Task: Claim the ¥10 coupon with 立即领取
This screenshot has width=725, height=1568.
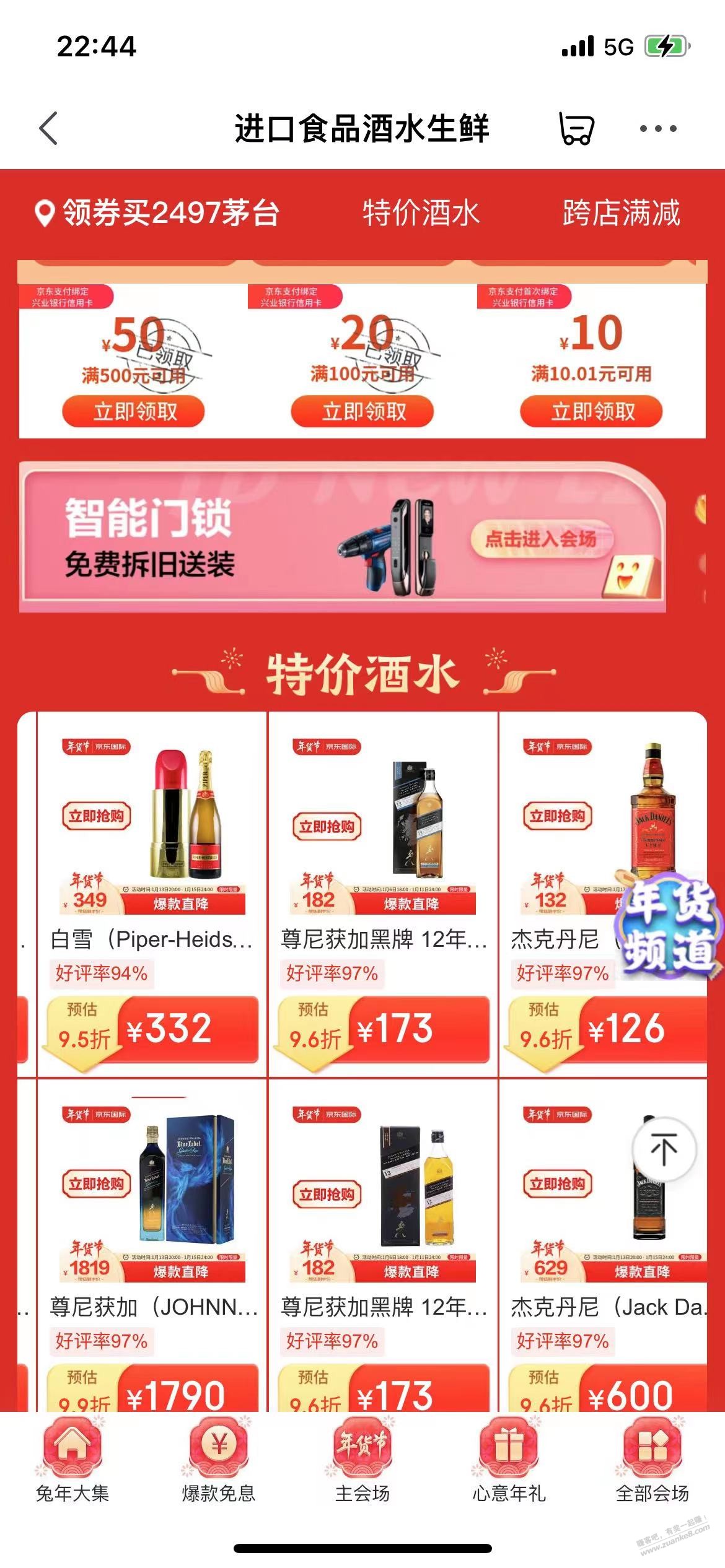Action: [591, 412]
